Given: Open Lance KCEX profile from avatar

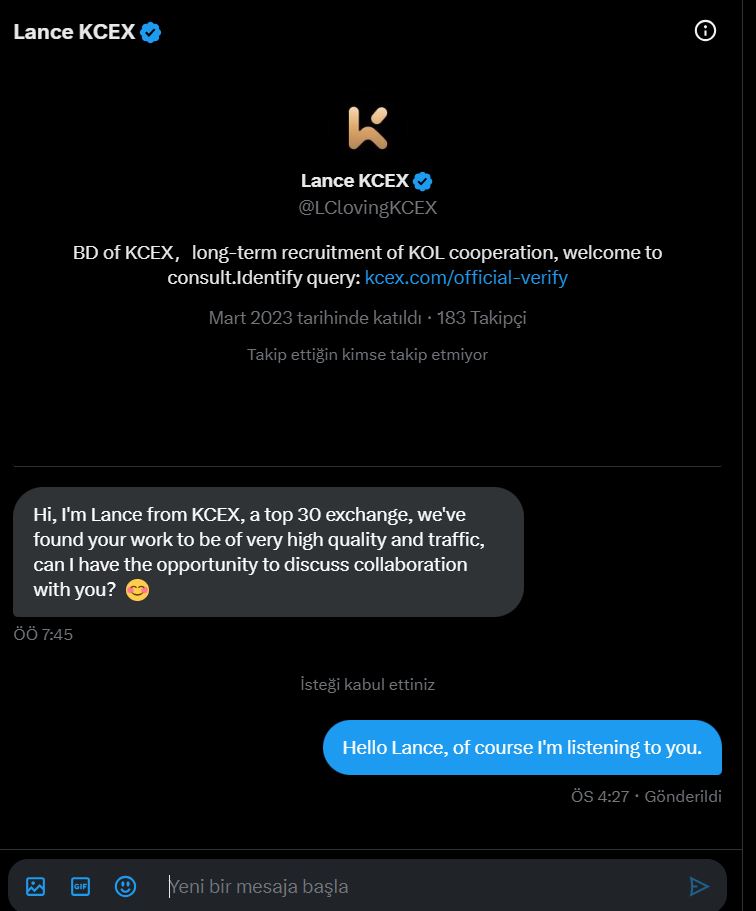Looking at the screenshot, I should coord(367,128).
